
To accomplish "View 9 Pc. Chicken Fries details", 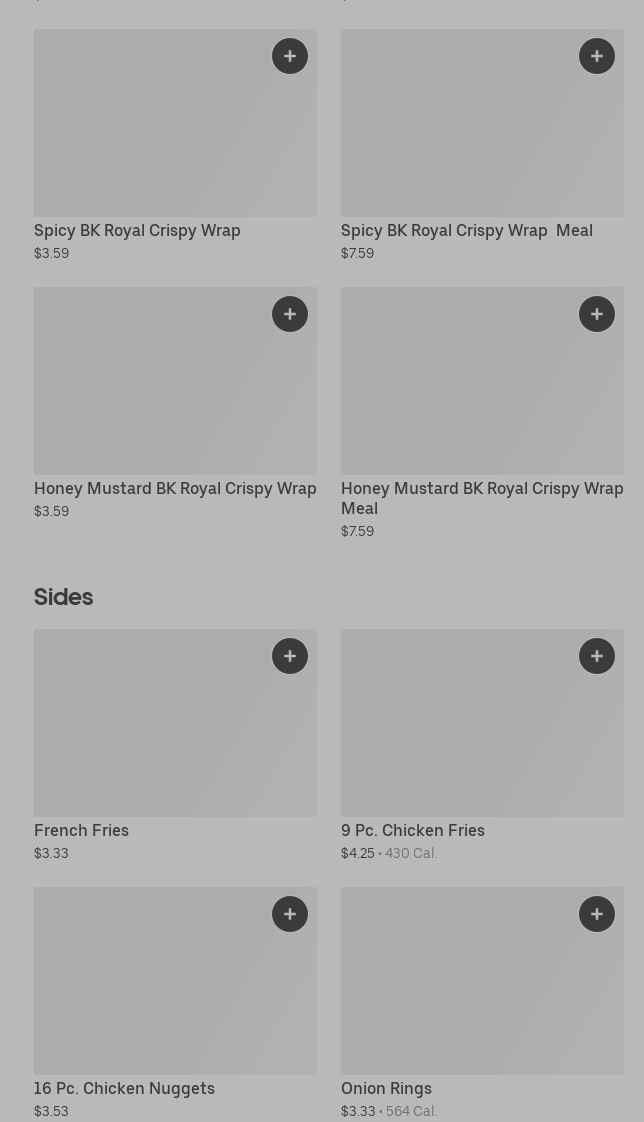I will (x=412, y=830).
